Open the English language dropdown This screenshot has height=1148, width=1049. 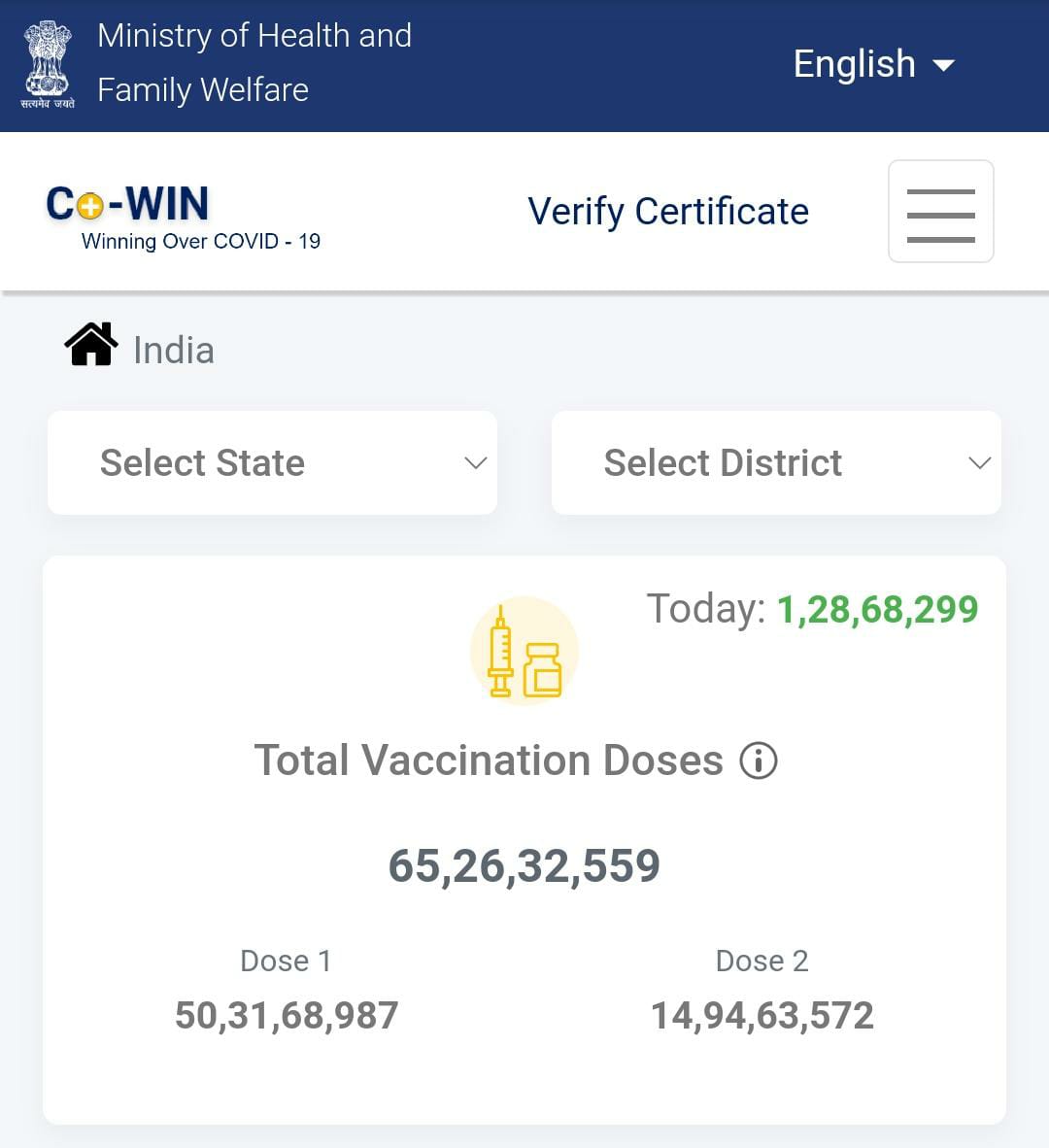pyautogui.click(x=873, y=64)
